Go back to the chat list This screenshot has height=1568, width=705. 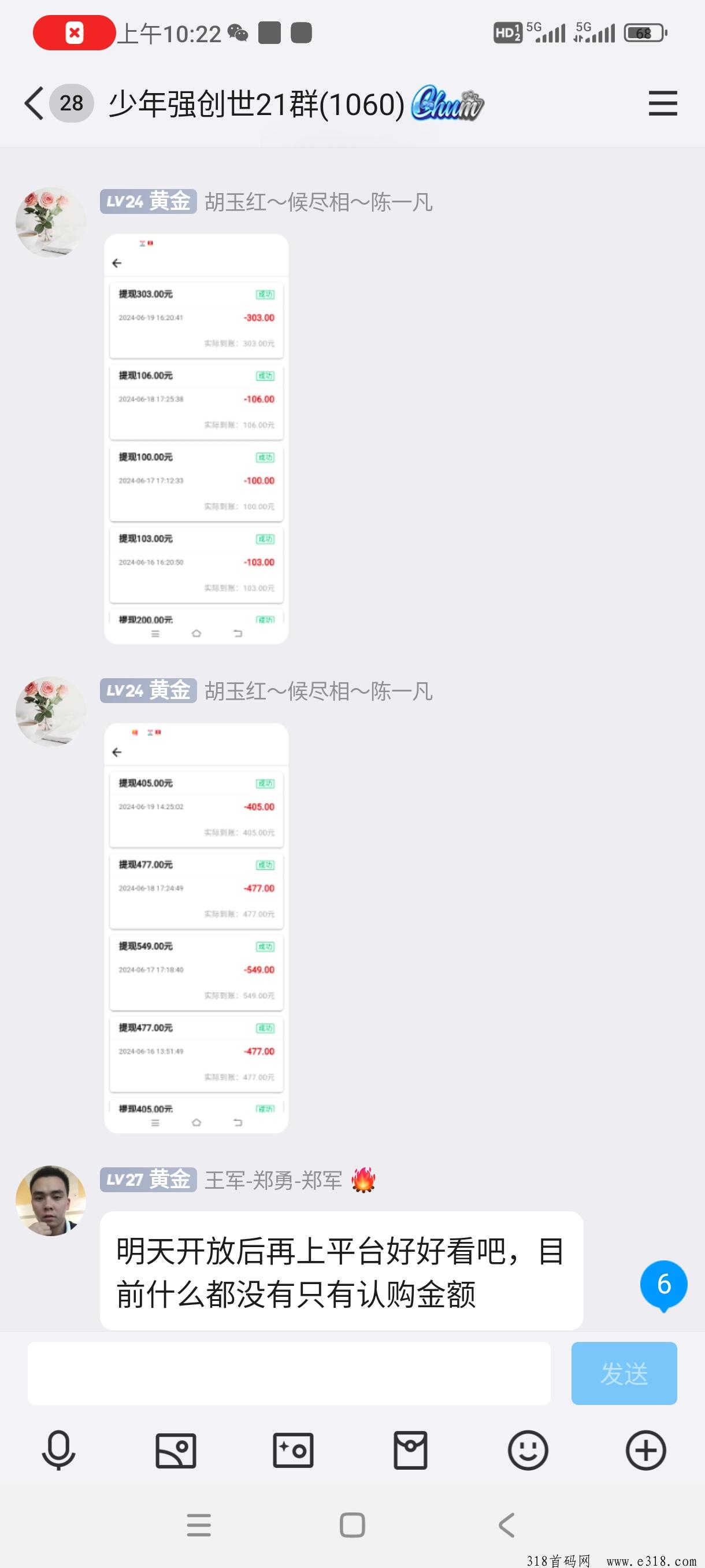35,103
